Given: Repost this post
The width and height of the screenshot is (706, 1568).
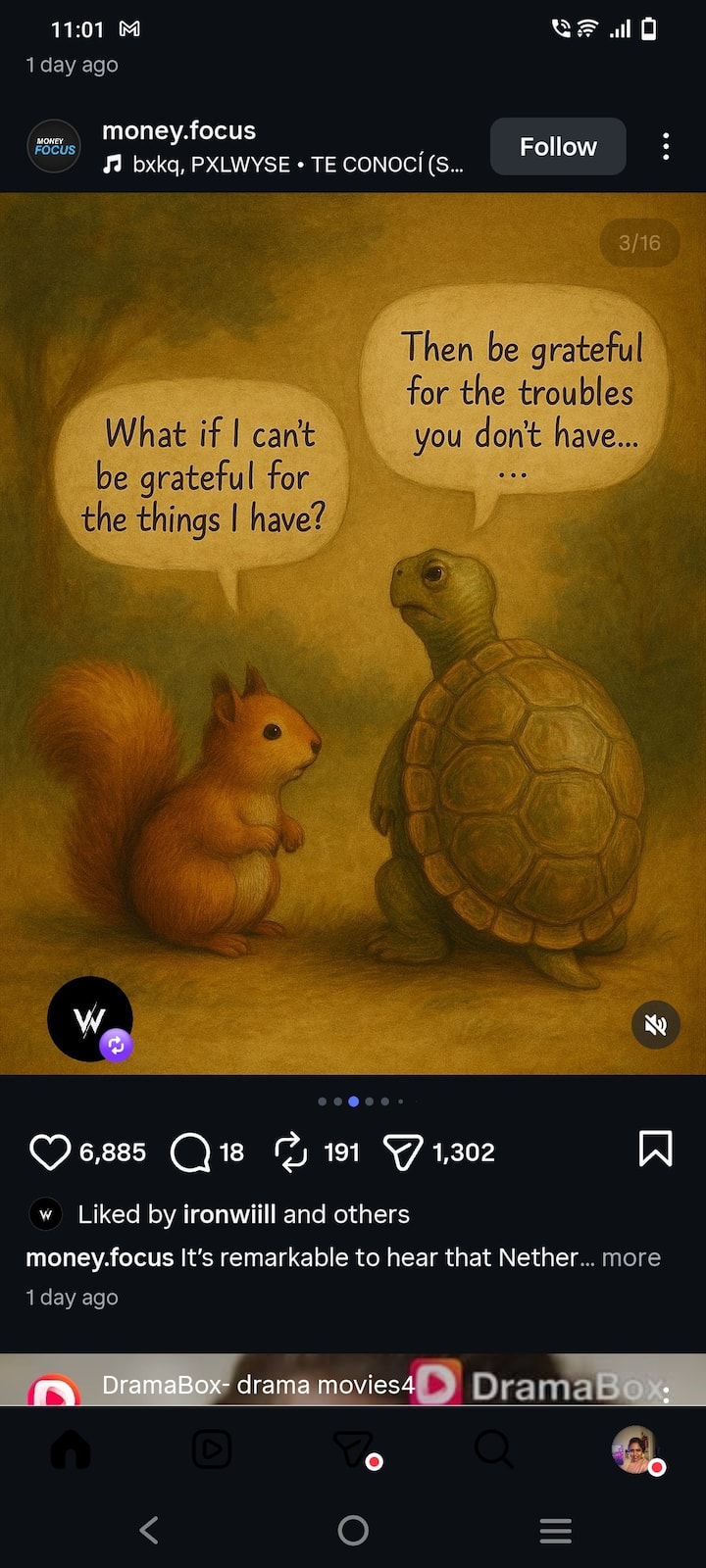Looking at the screenshot, I should coord(291,1152).
